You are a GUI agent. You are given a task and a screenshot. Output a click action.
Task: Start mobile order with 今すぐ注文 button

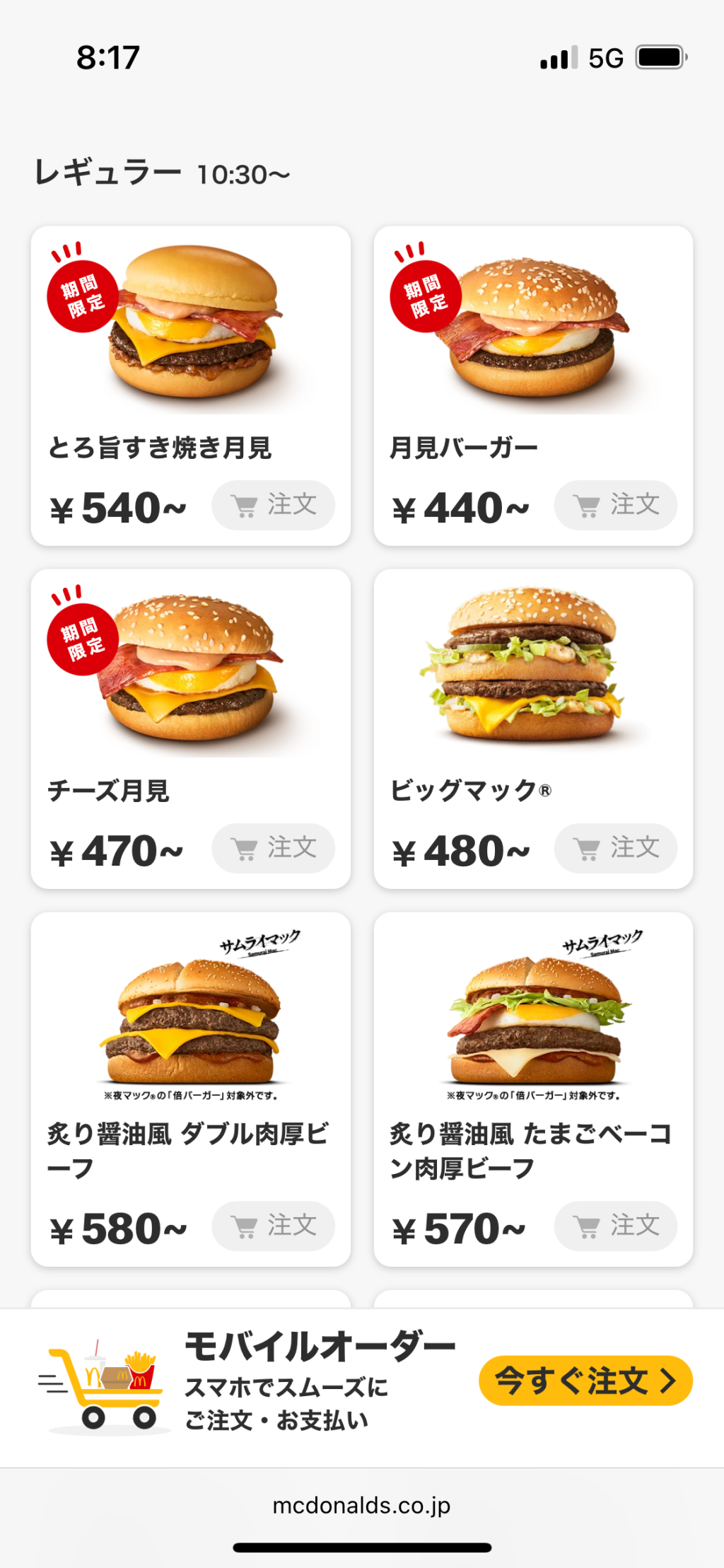point(585,1380)
